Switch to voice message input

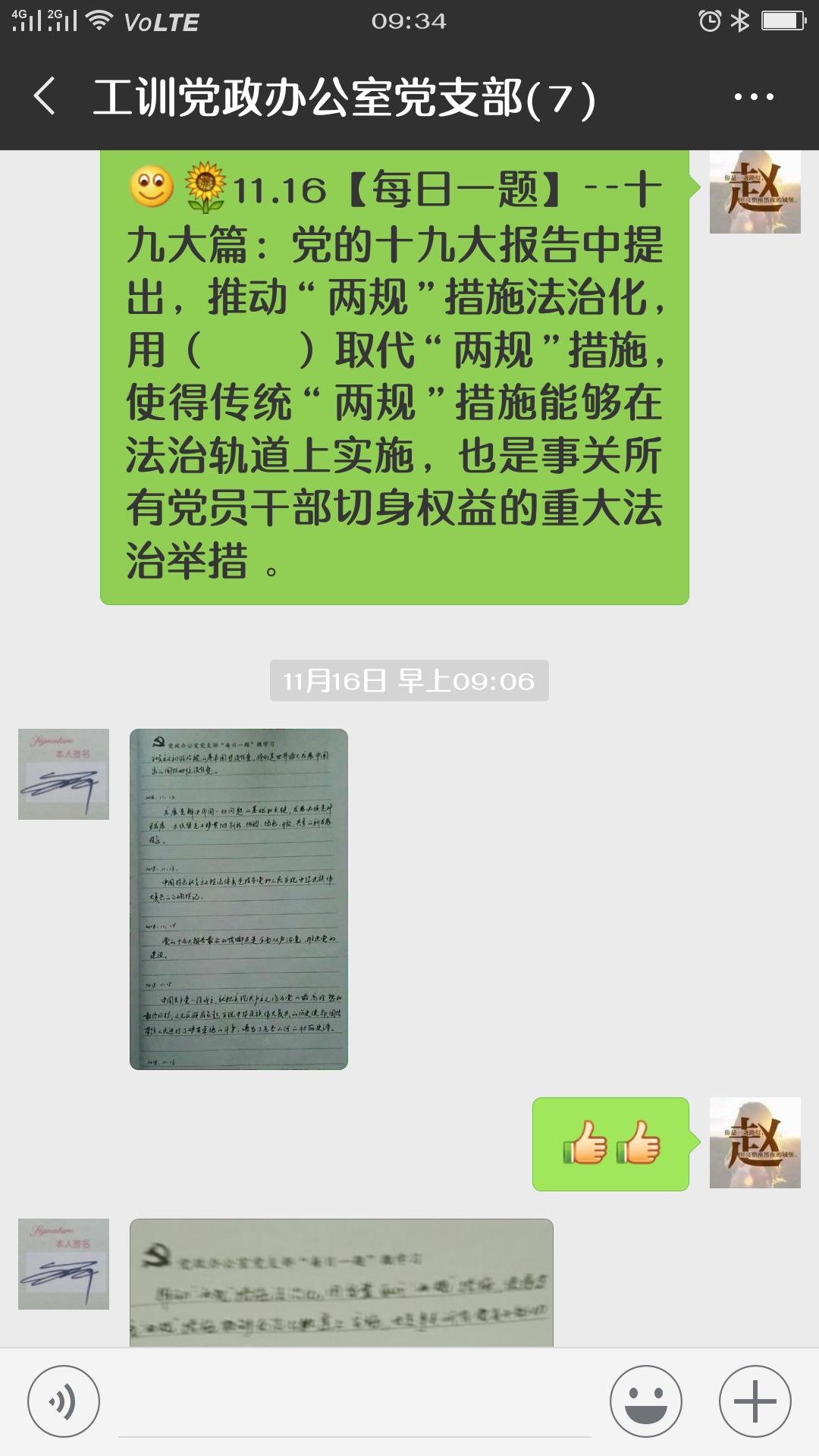click(64, 1401)
